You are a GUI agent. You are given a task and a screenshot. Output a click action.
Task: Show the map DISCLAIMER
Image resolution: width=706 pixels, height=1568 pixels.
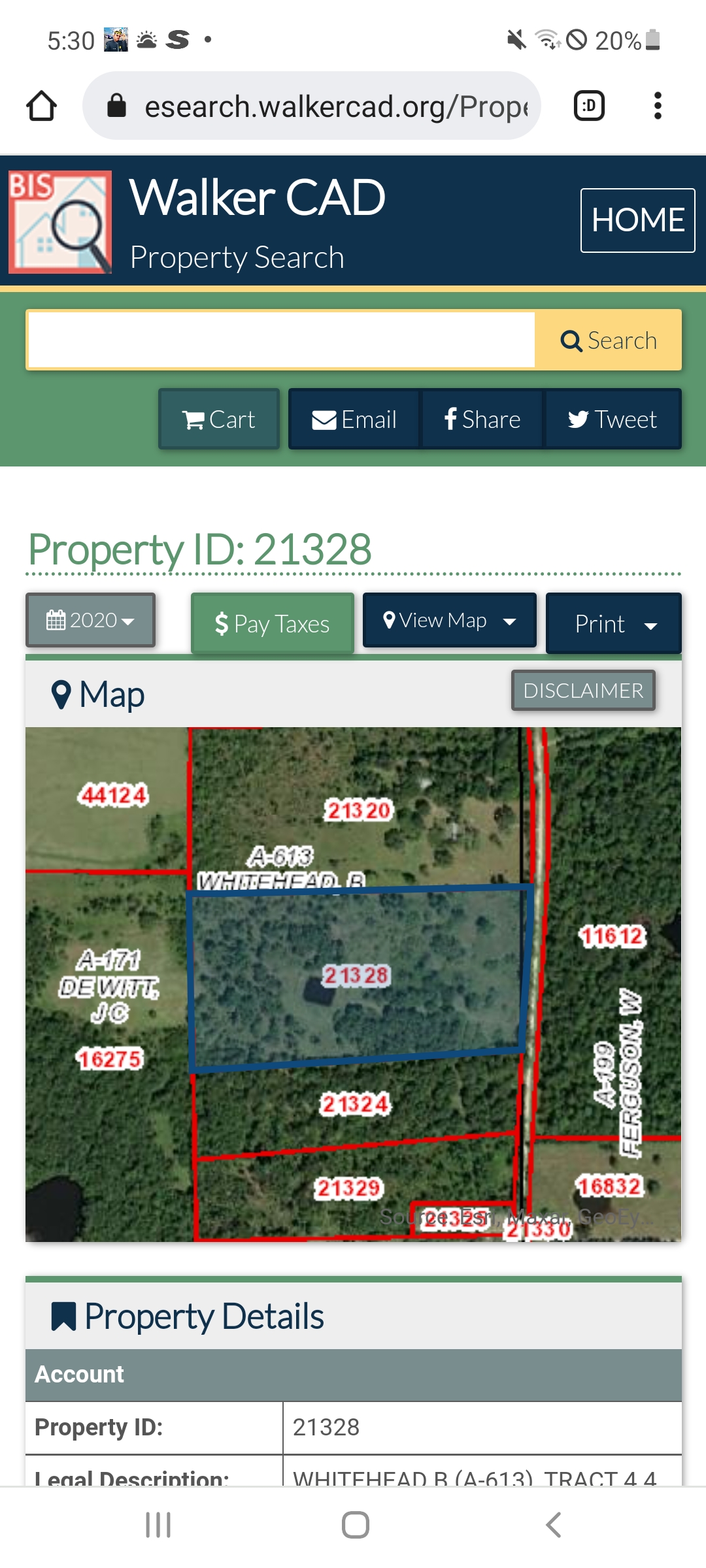(583, 691)
